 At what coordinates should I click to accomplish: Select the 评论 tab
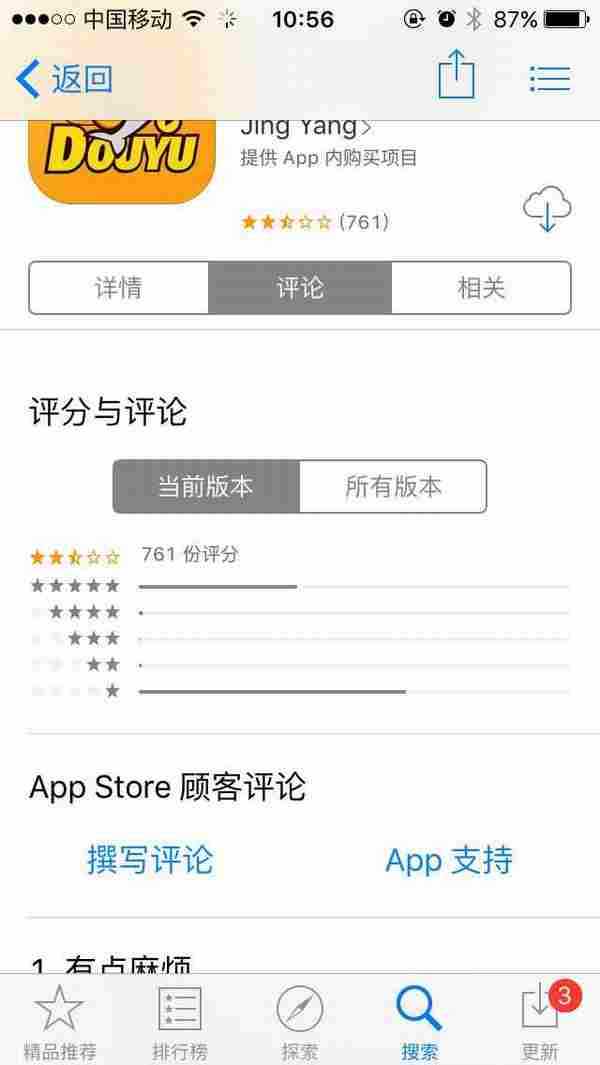pos(300,288)
